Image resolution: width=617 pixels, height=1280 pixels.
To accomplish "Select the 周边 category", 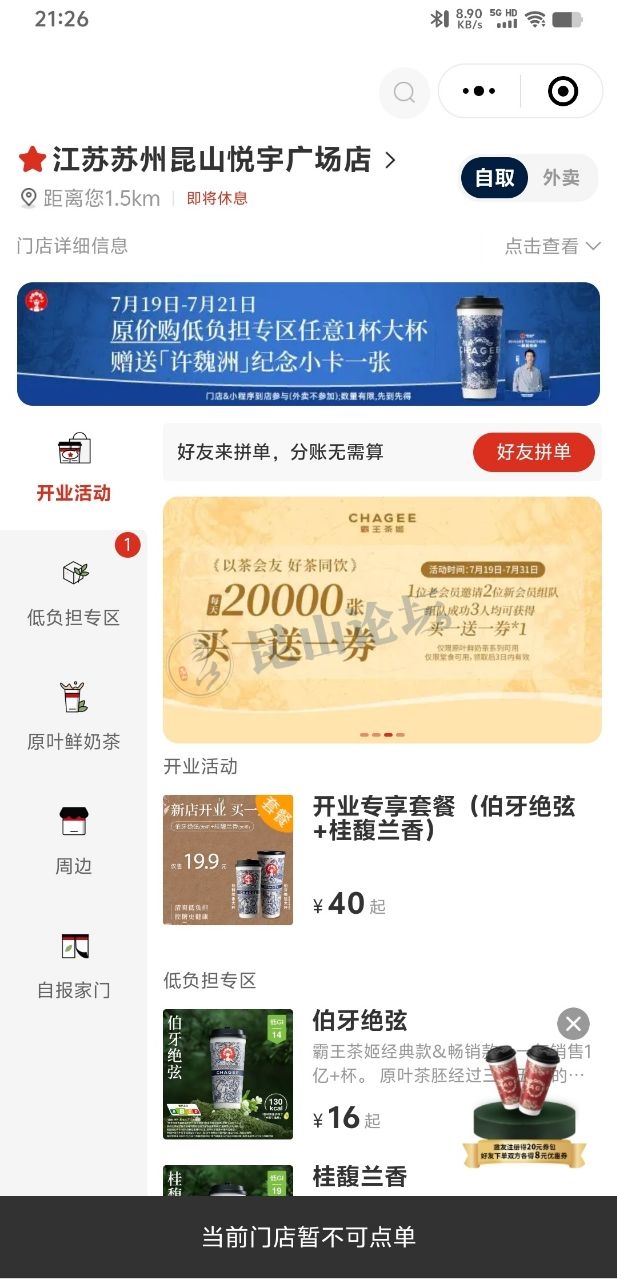I will pyautogui.click(x=73, y=840).
